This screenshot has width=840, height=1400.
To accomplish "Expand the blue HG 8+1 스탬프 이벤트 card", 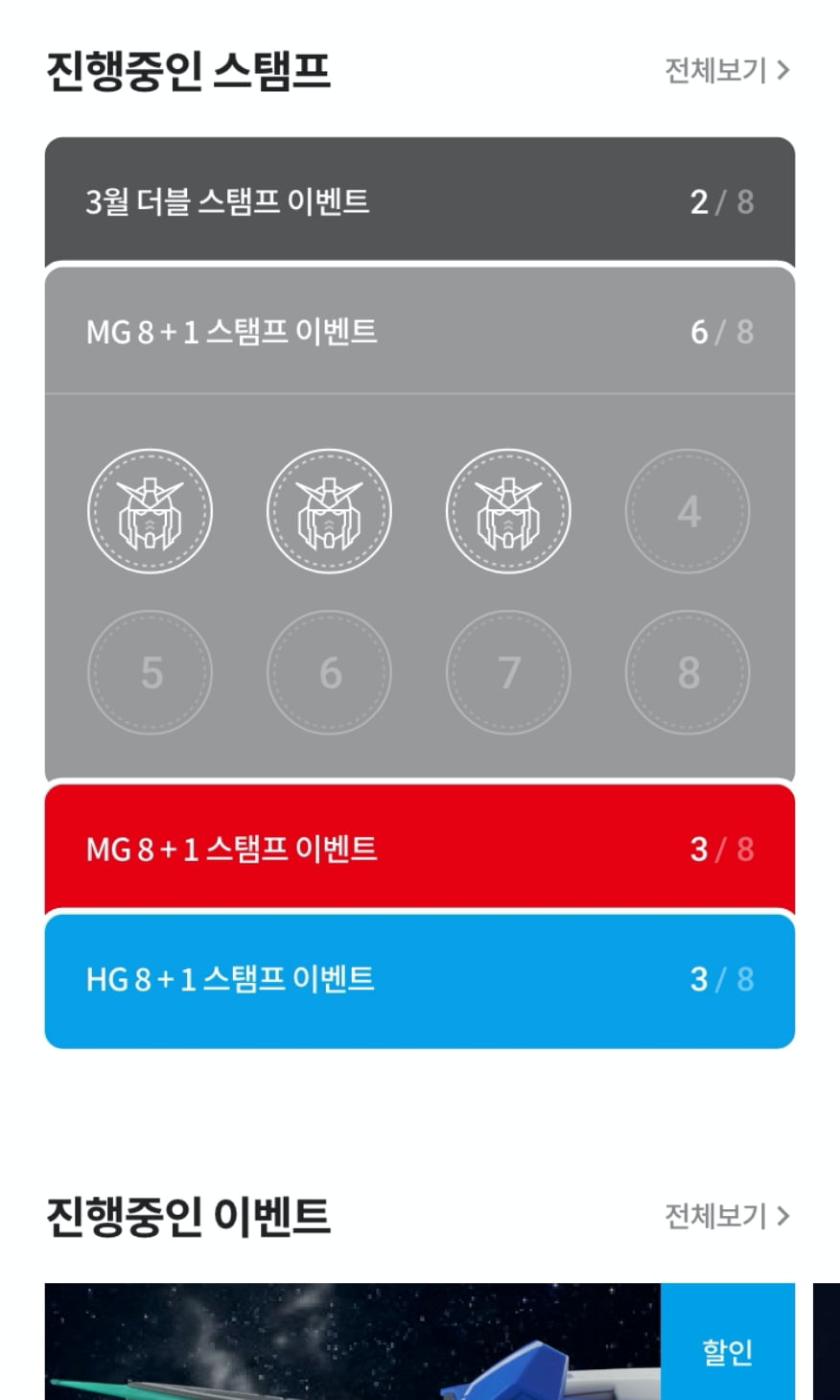I will click(420, 980).
